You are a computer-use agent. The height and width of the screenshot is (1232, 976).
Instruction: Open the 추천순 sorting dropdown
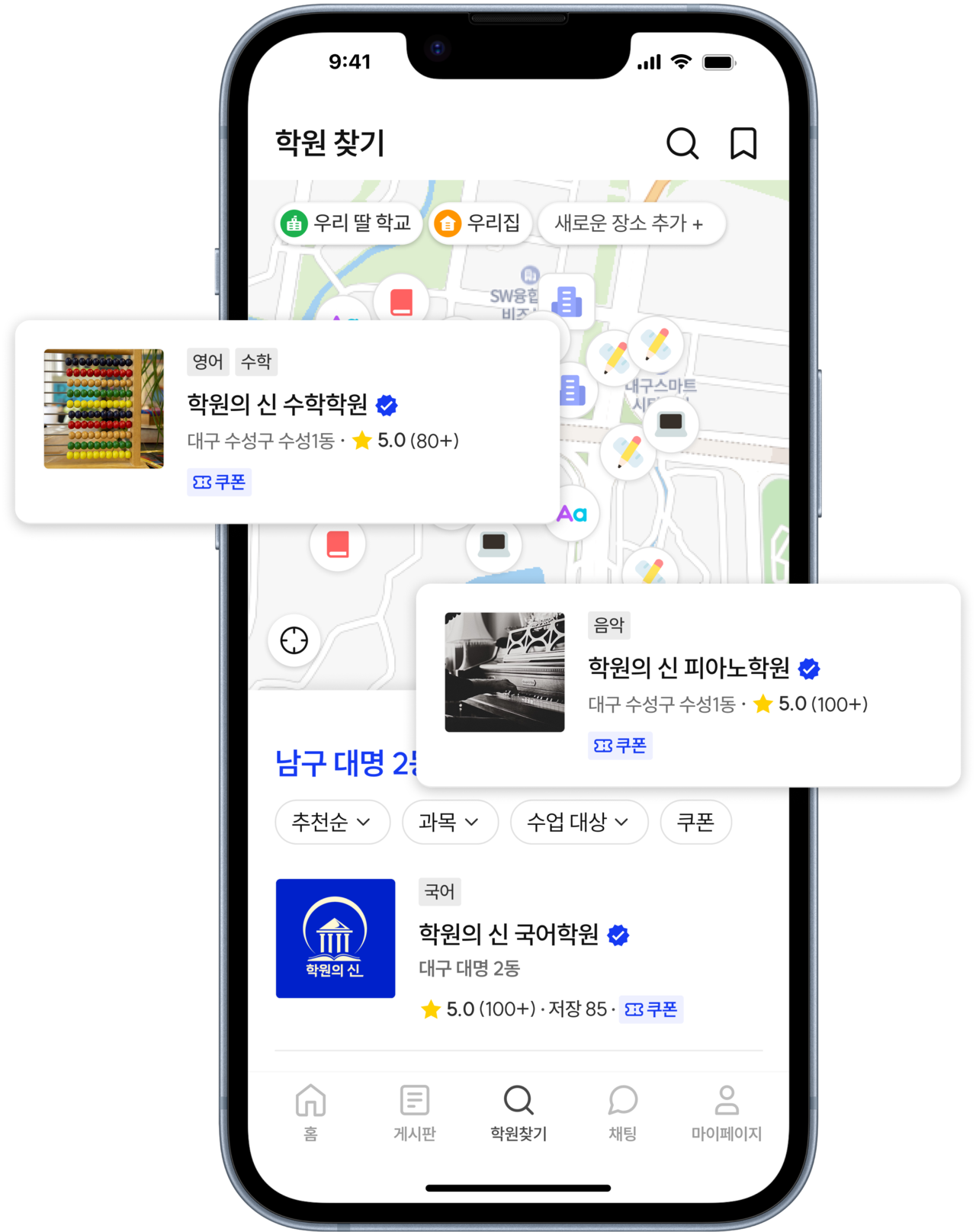pos(332,823)
